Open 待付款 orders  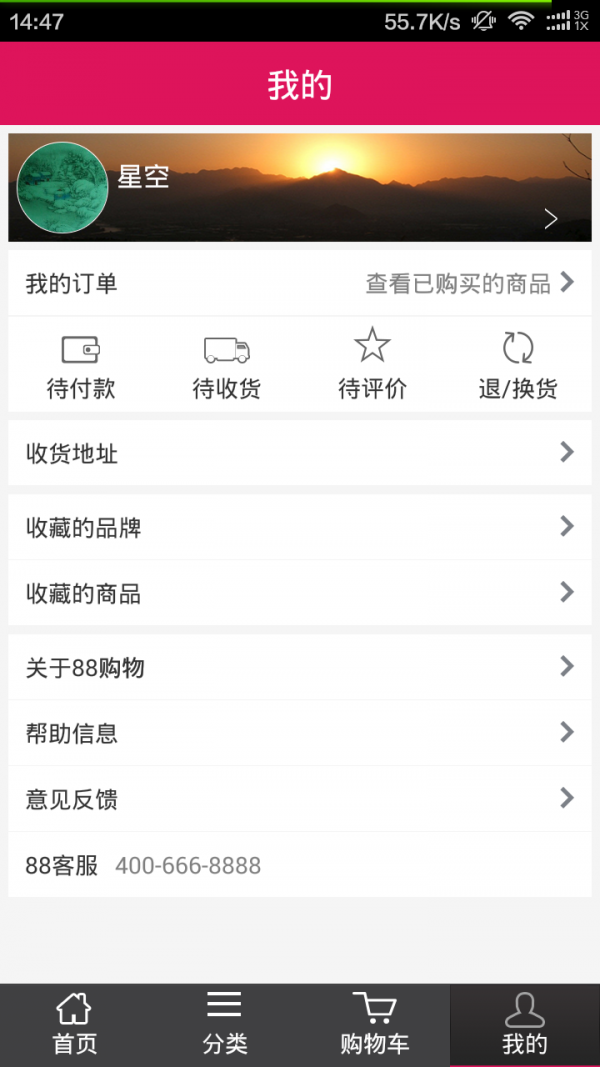click(81, 366)
